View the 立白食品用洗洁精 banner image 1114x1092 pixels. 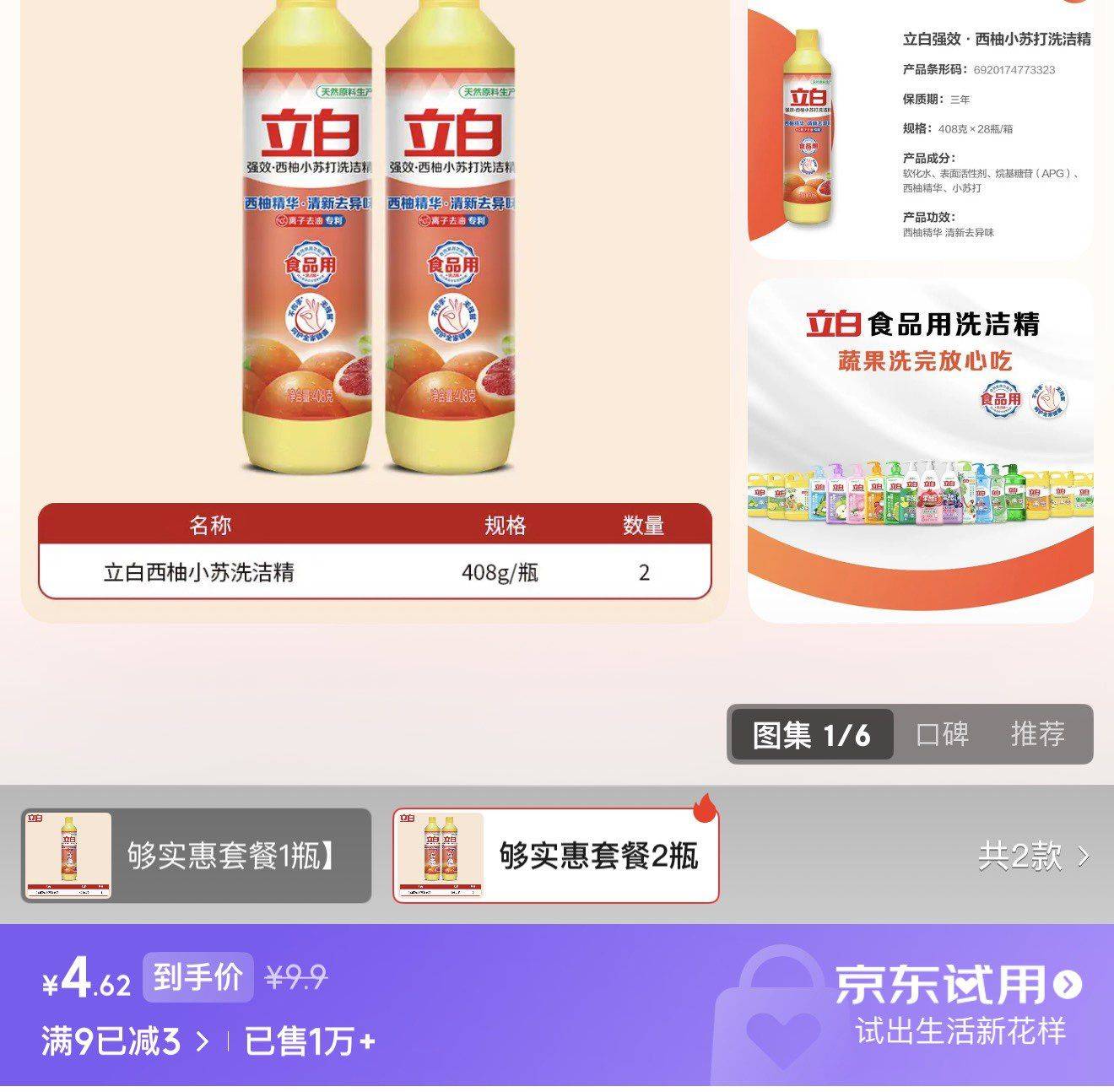pos(920,451)
